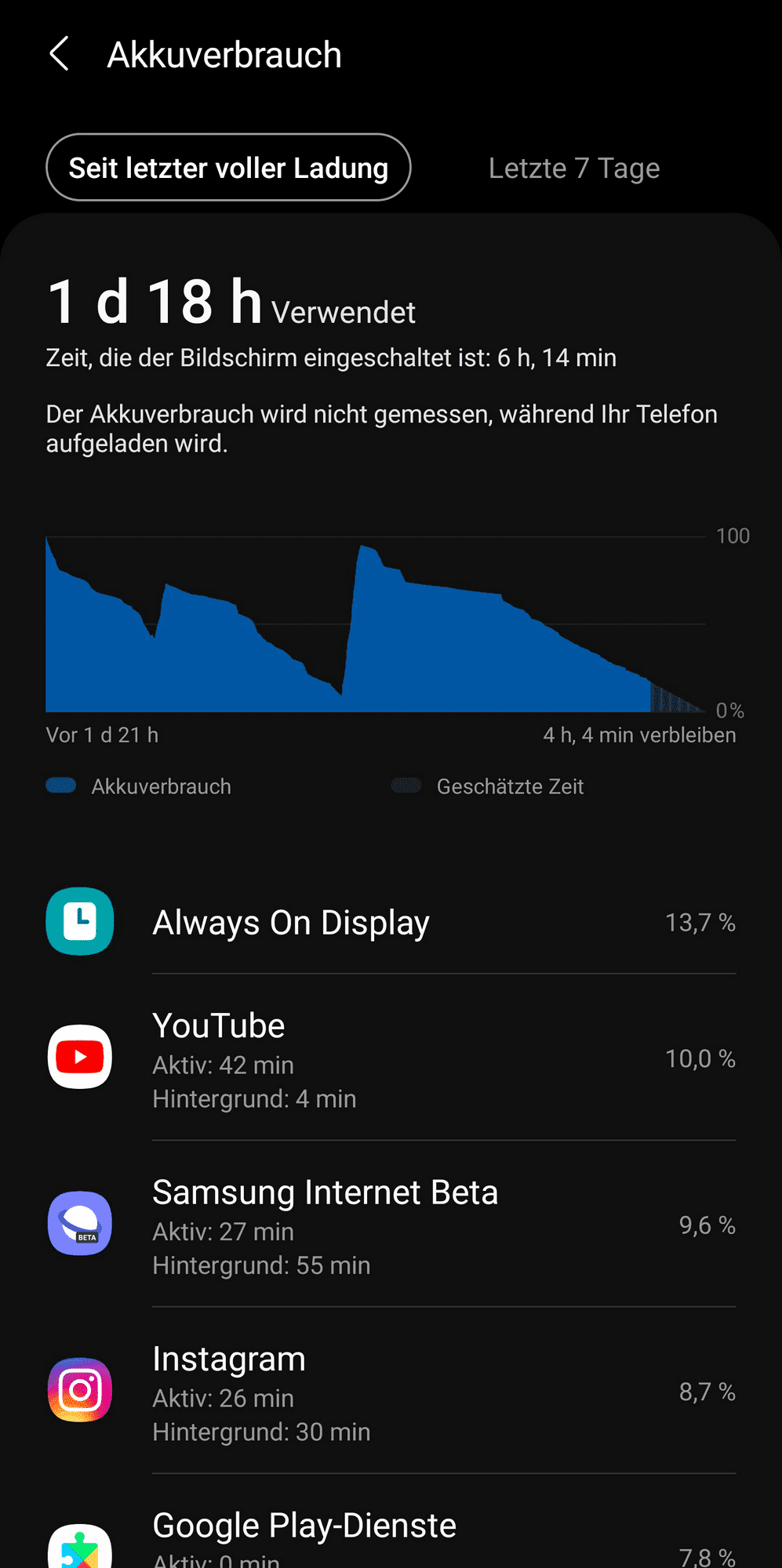This screenshot has height=1568, width=782.
Task: Open Always On Display battery details
Action: point(391,922)
